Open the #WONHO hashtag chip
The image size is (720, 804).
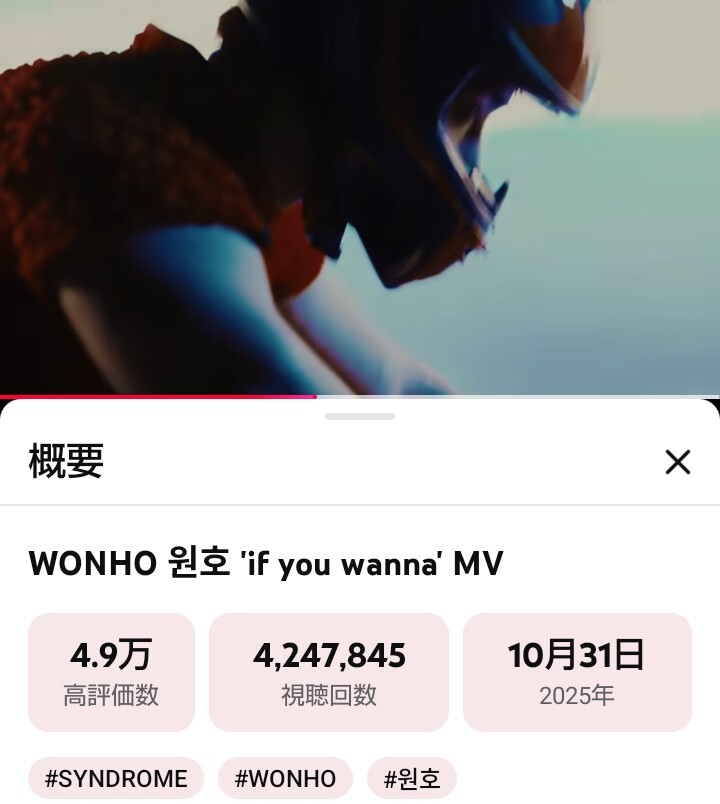(x=285, y=779)
